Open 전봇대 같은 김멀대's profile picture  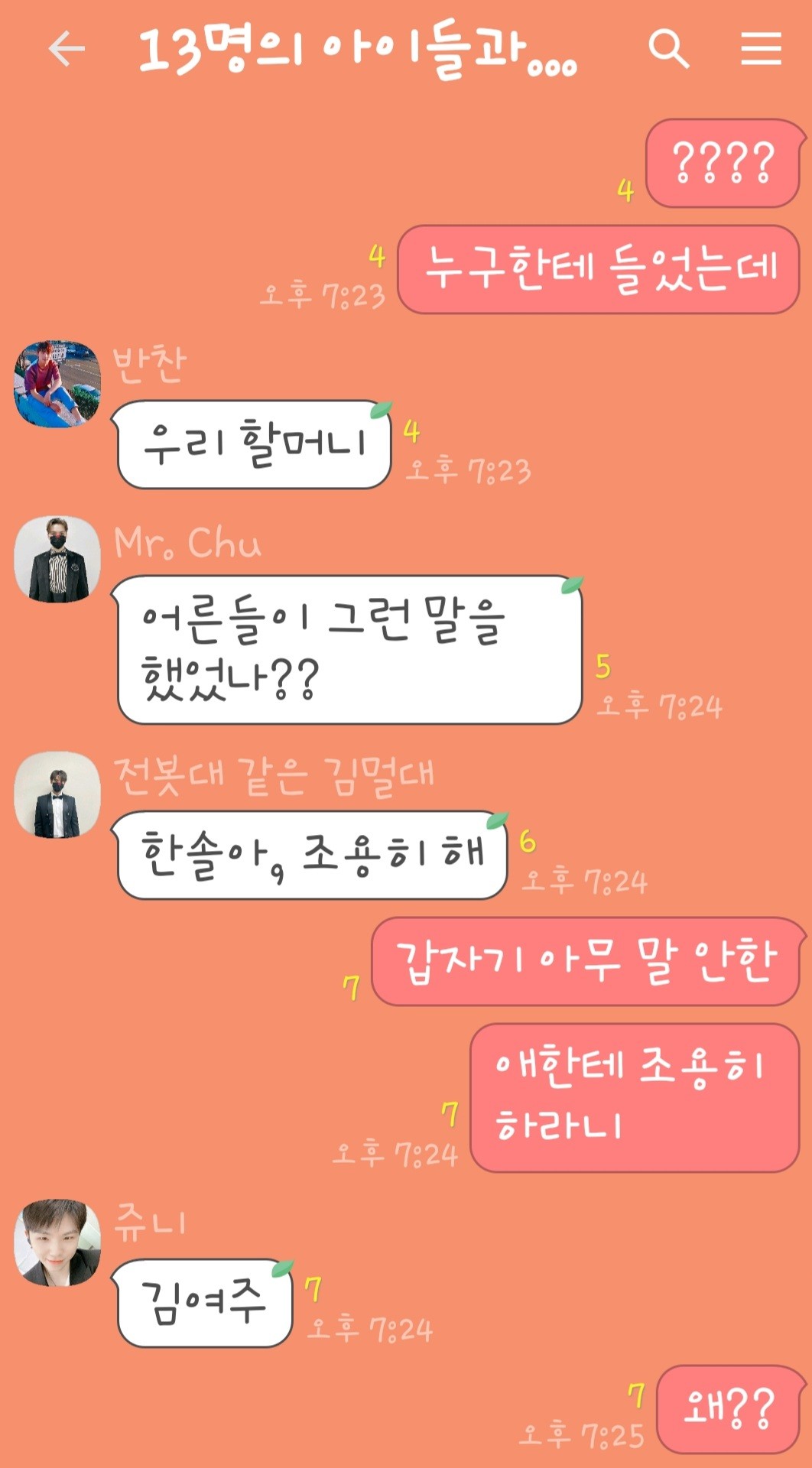coord(57,795)
